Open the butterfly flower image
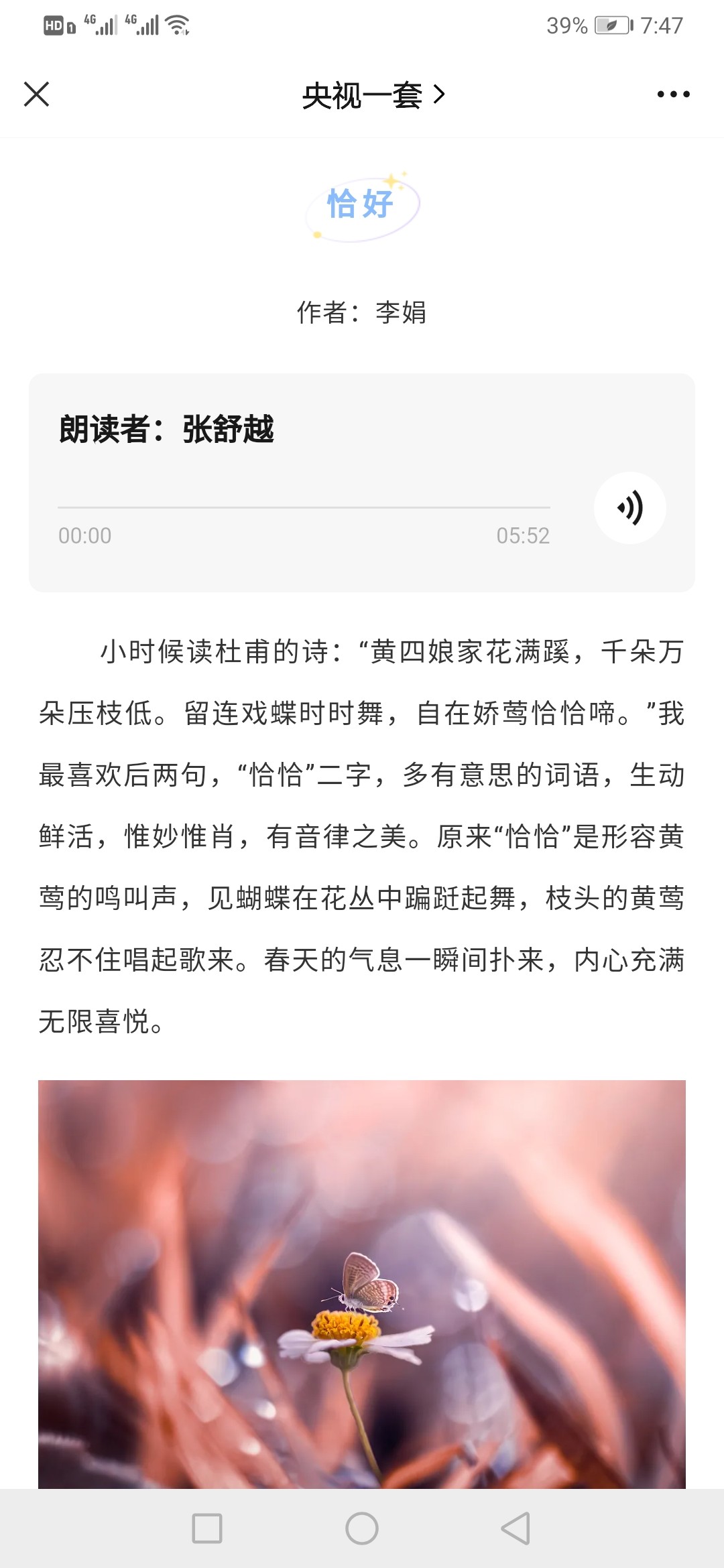 (x=362, y=1283)
